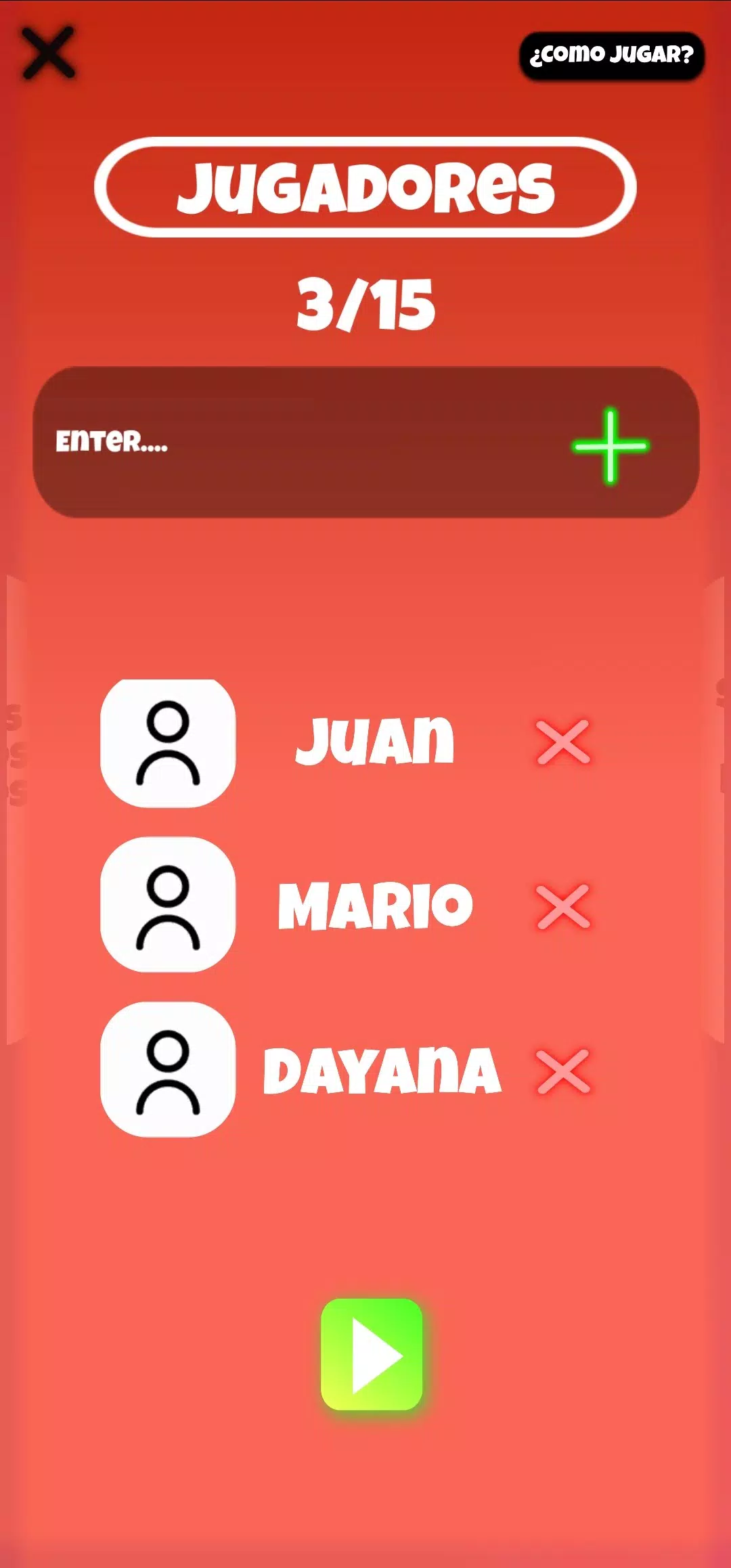Tap the Enter player name field
The image size is (731, 1568).
click(291, 443)
